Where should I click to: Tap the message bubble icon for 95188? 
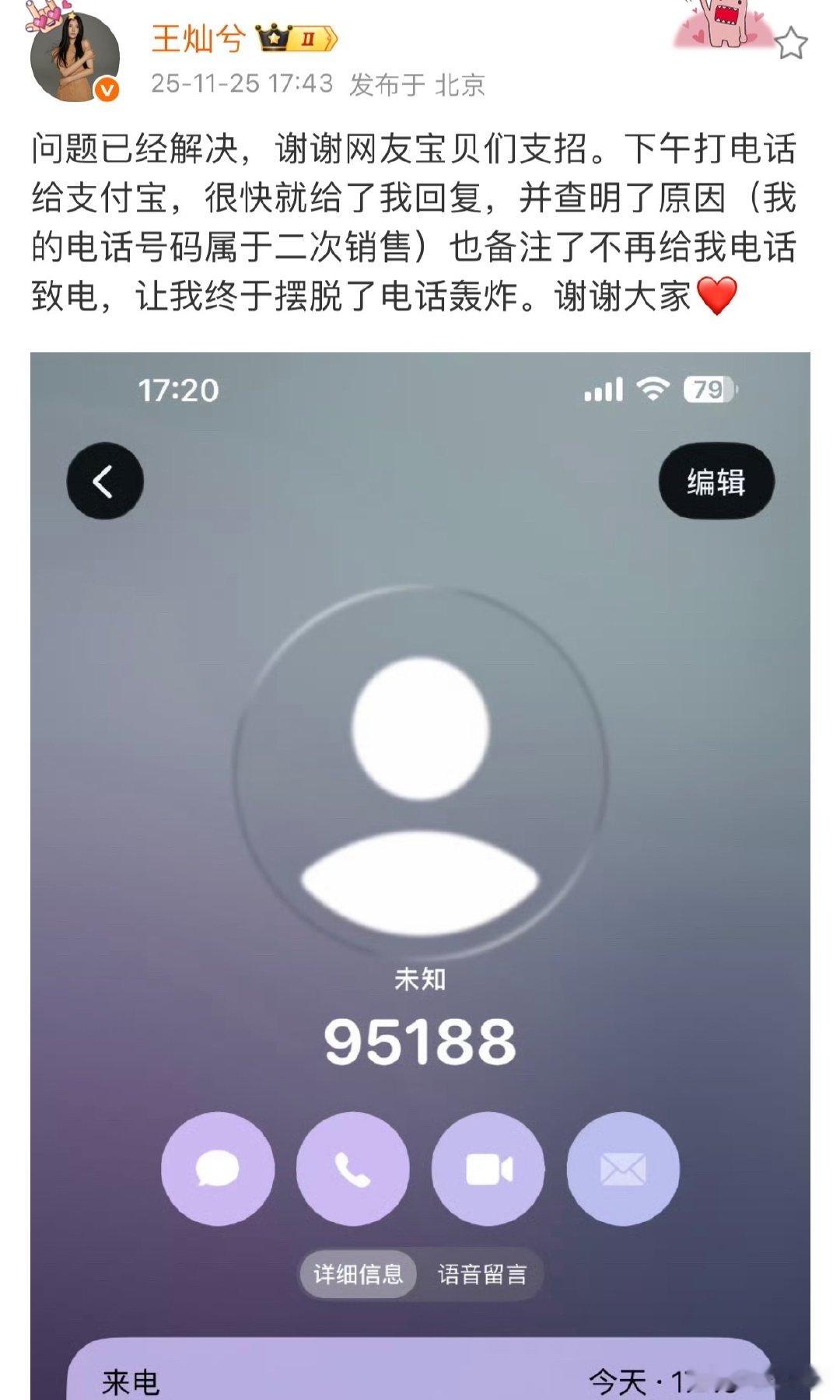(x=218, y=1168)
